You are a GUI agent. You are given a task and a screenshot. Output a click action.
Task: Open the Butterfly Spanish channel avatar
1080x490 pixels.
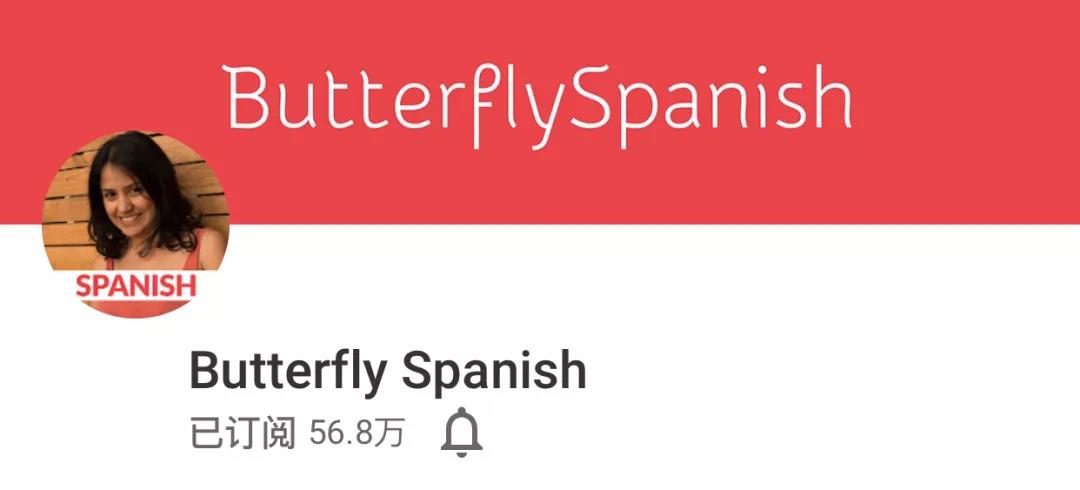135,224
